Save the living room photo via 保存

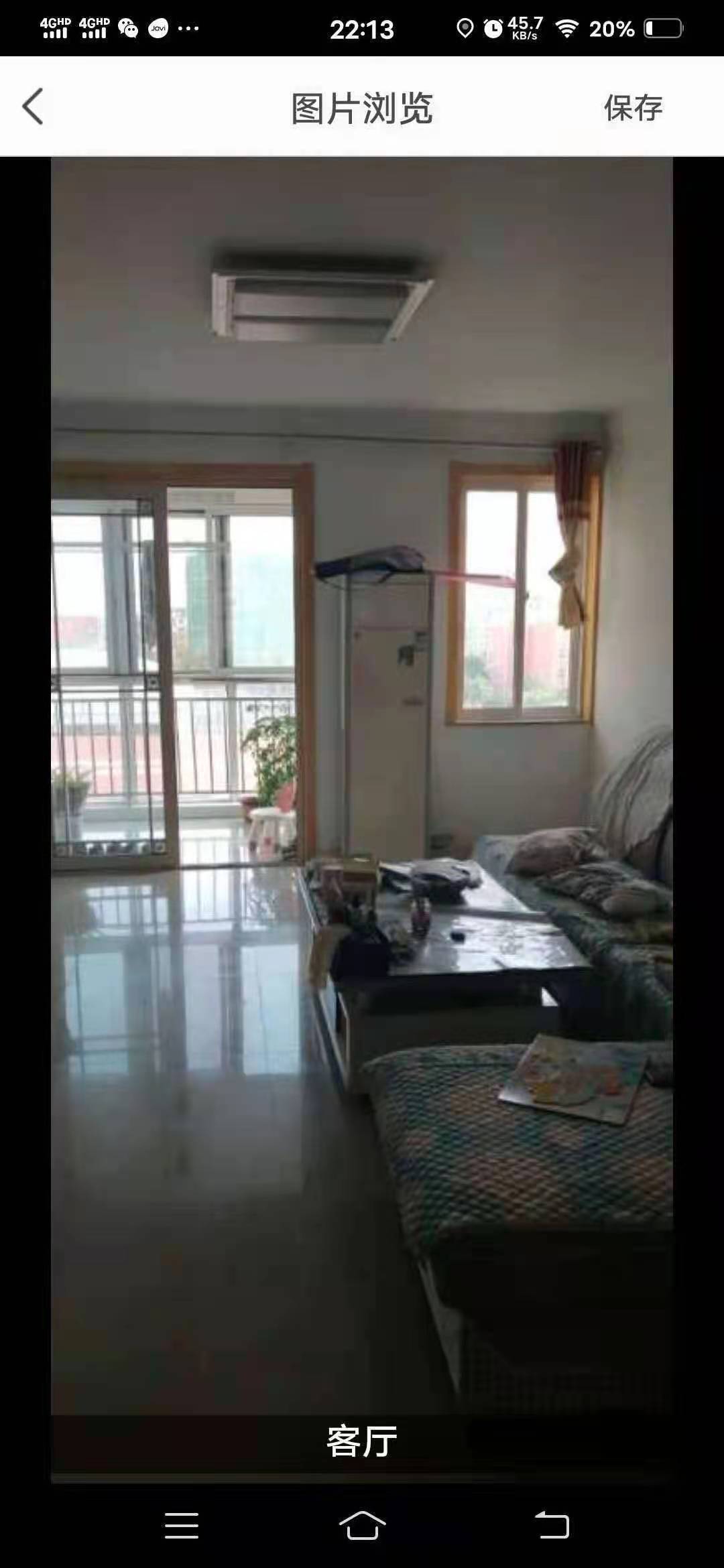click(x=633, y=108)
